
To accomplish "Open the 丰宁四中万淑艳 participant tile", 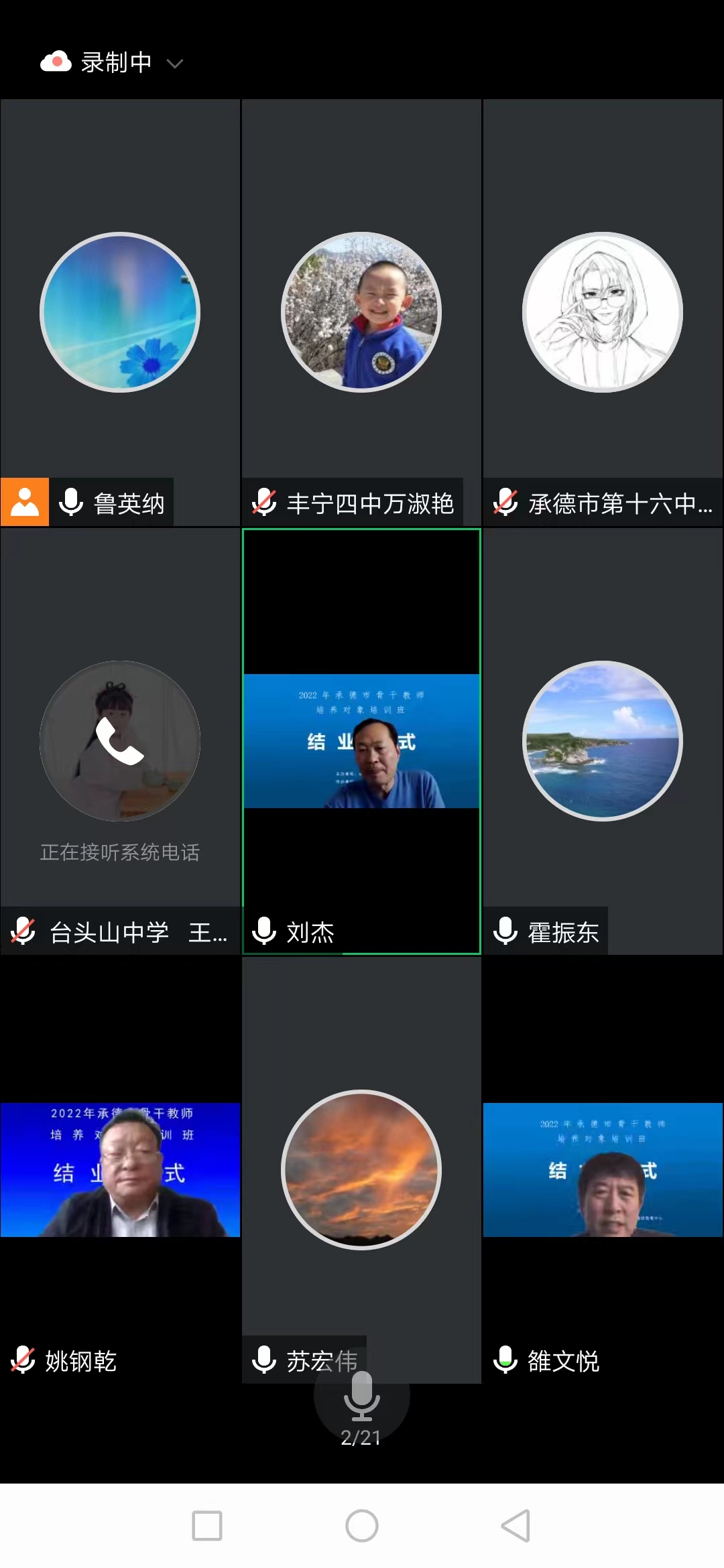I will 361,312.
